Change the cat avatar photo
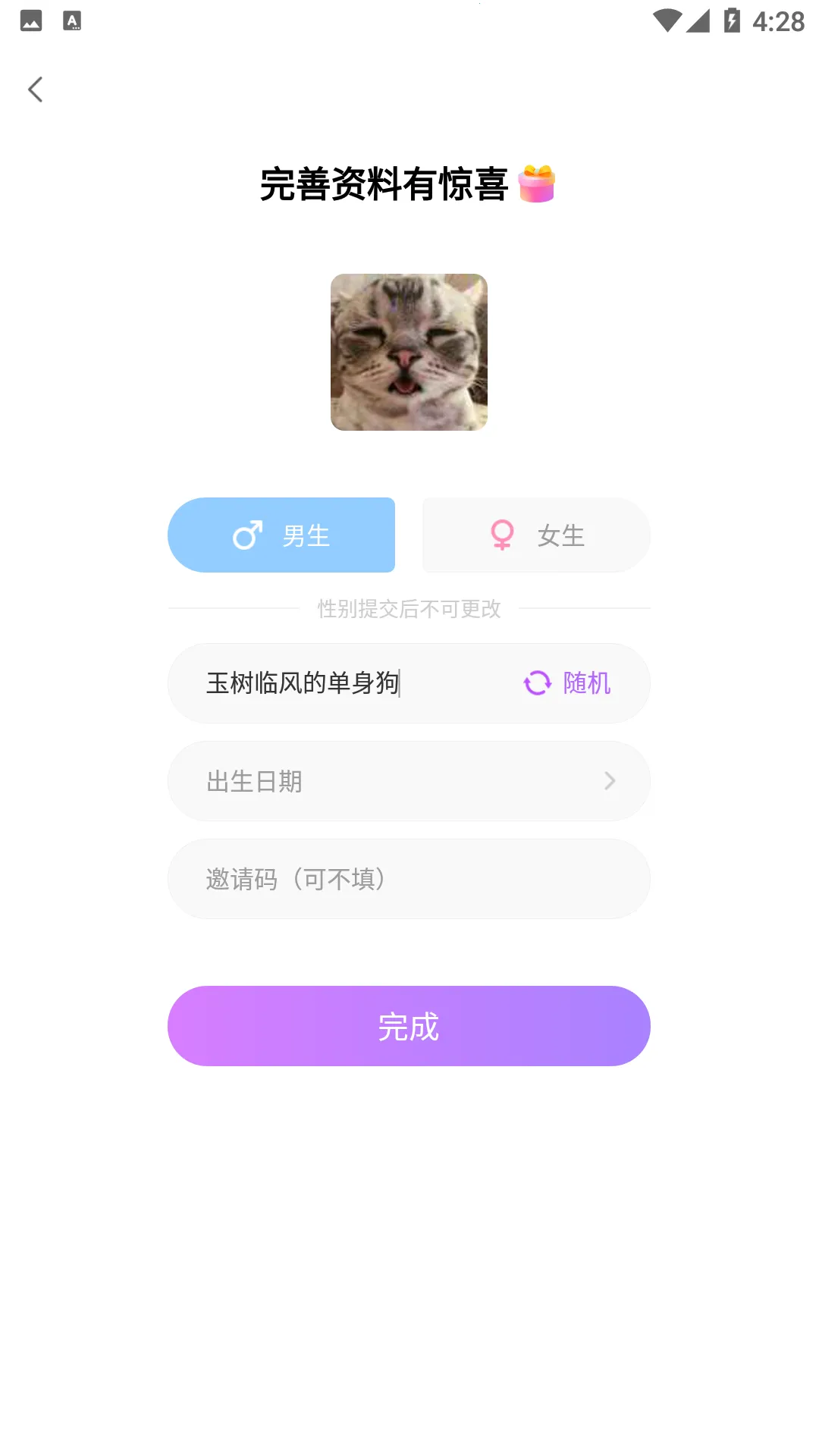 tap(409, 352)
